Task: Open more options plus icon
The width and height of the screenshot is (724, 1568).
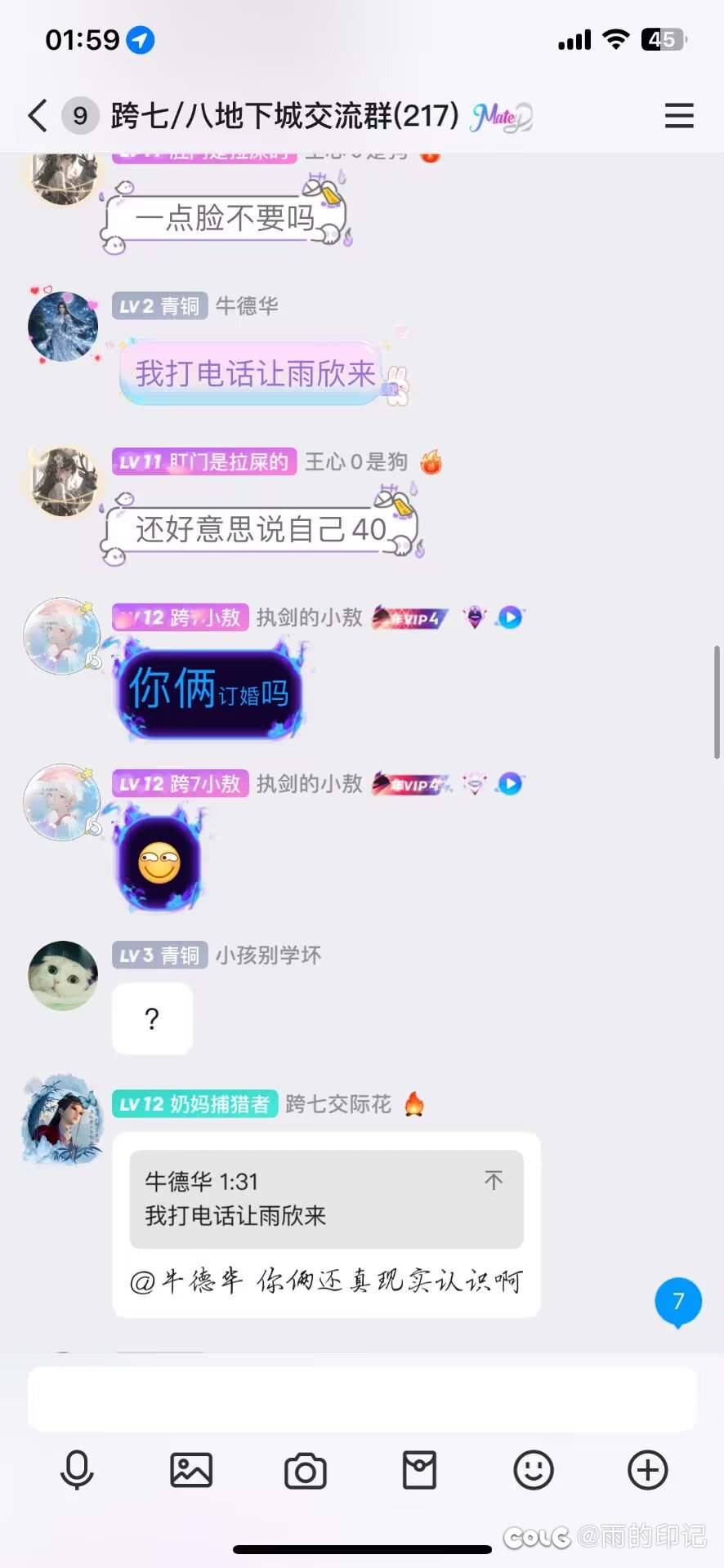Action: [x=648, y=1471]
